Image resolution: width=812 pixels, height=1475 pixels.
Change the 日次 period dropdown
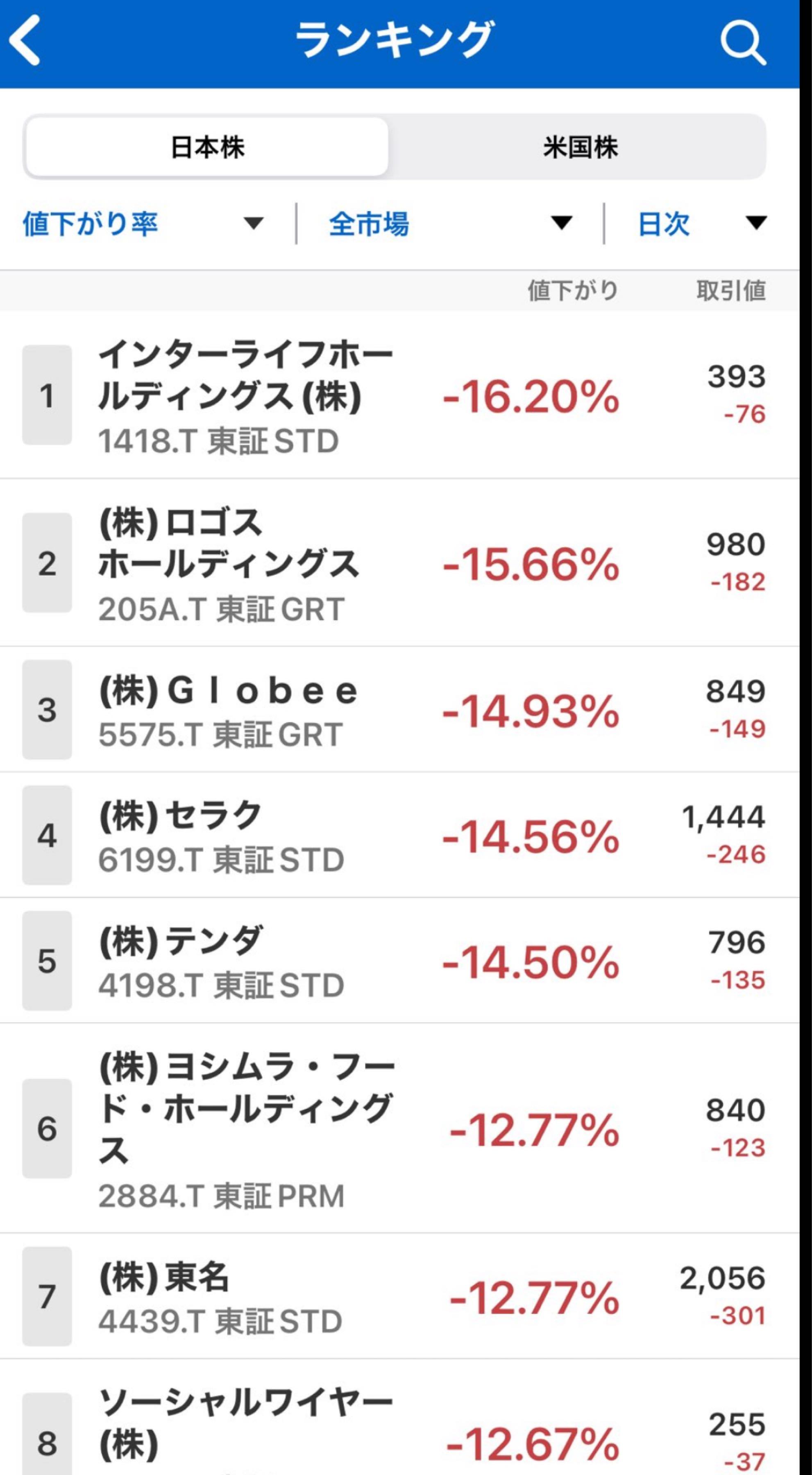[701, 223]
